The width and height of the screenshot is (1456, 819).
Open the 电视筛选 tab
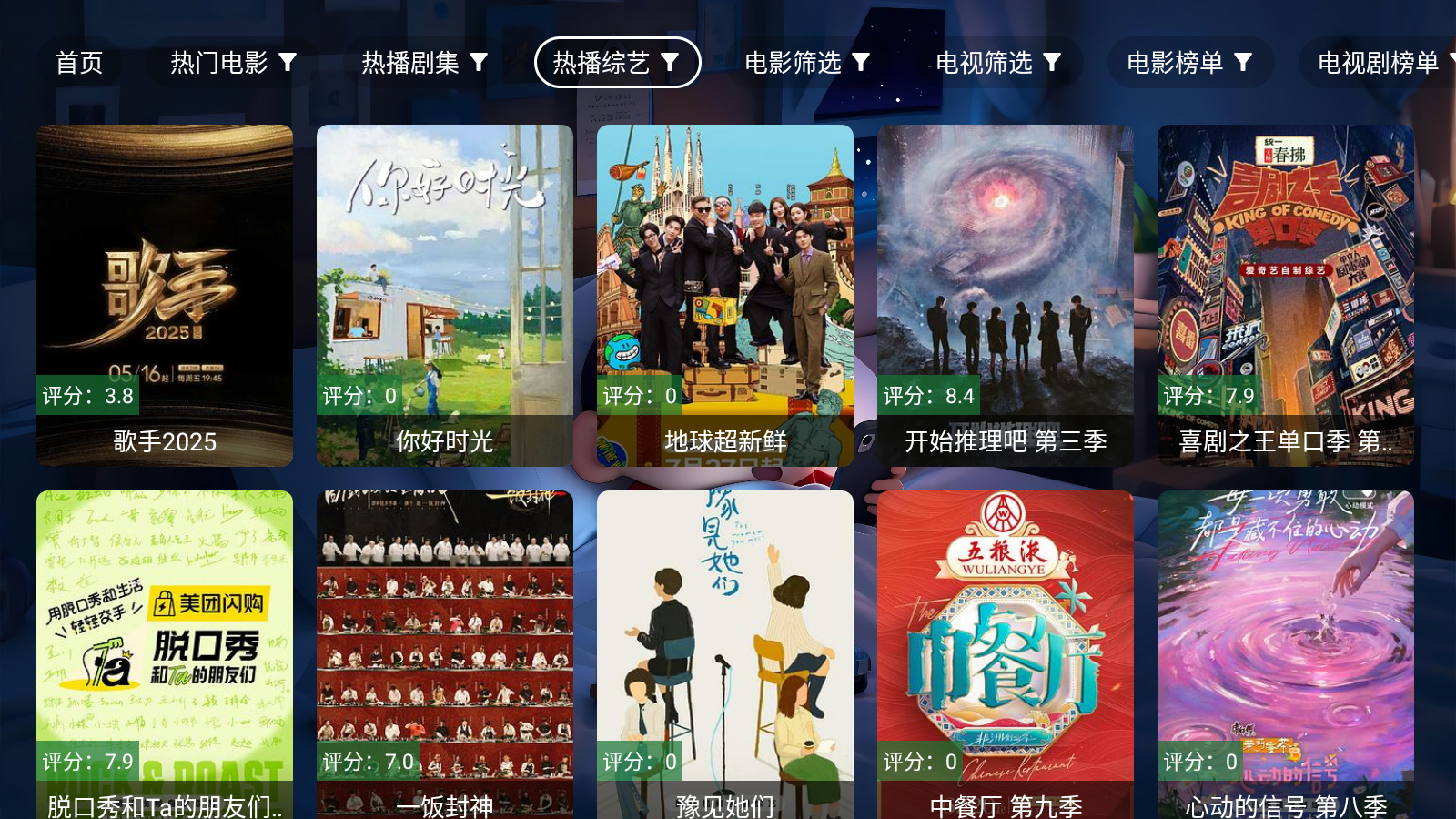(998, 63)
